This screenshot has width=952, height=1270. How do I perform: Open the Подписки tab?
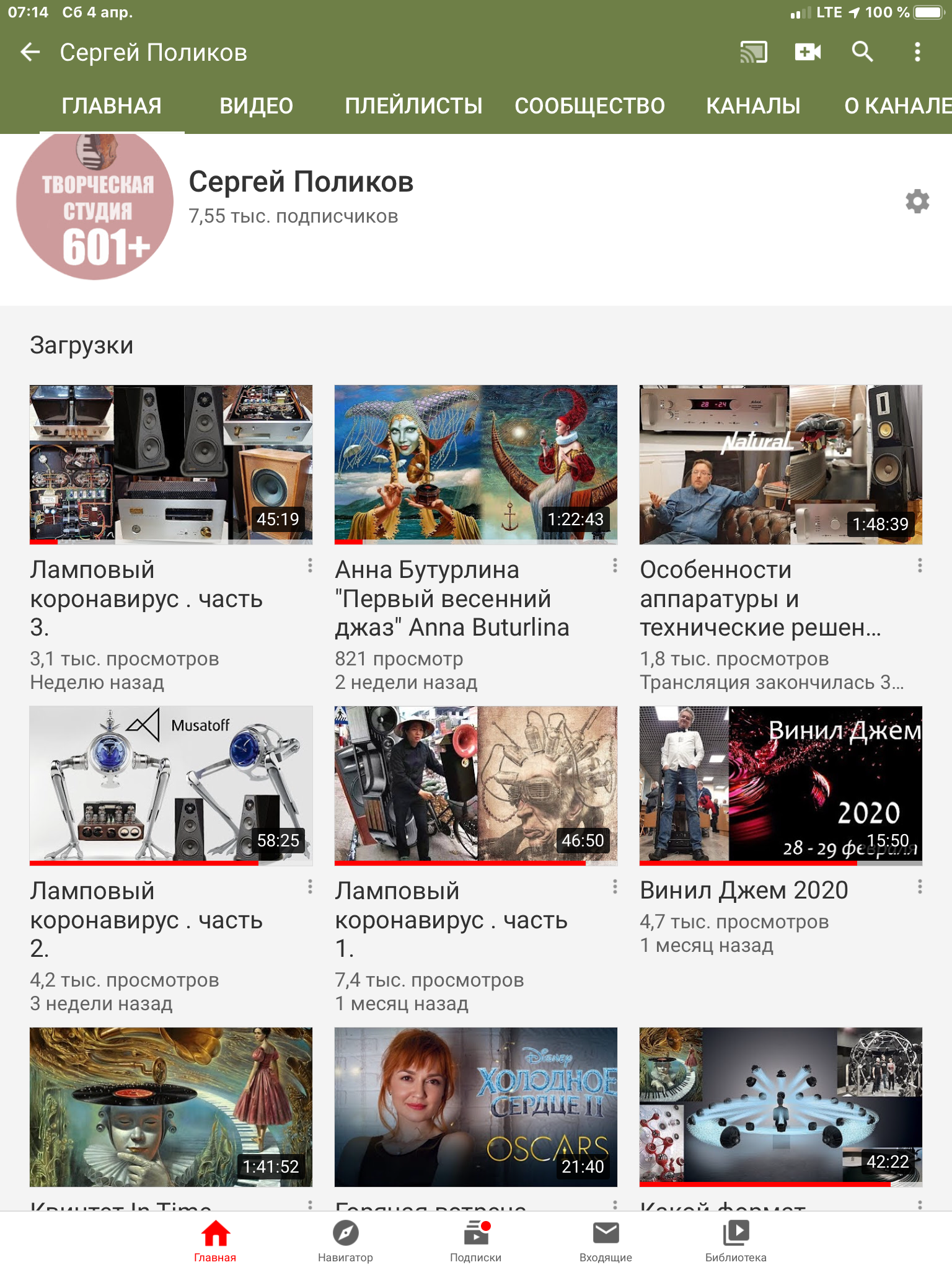point(475,1241)
